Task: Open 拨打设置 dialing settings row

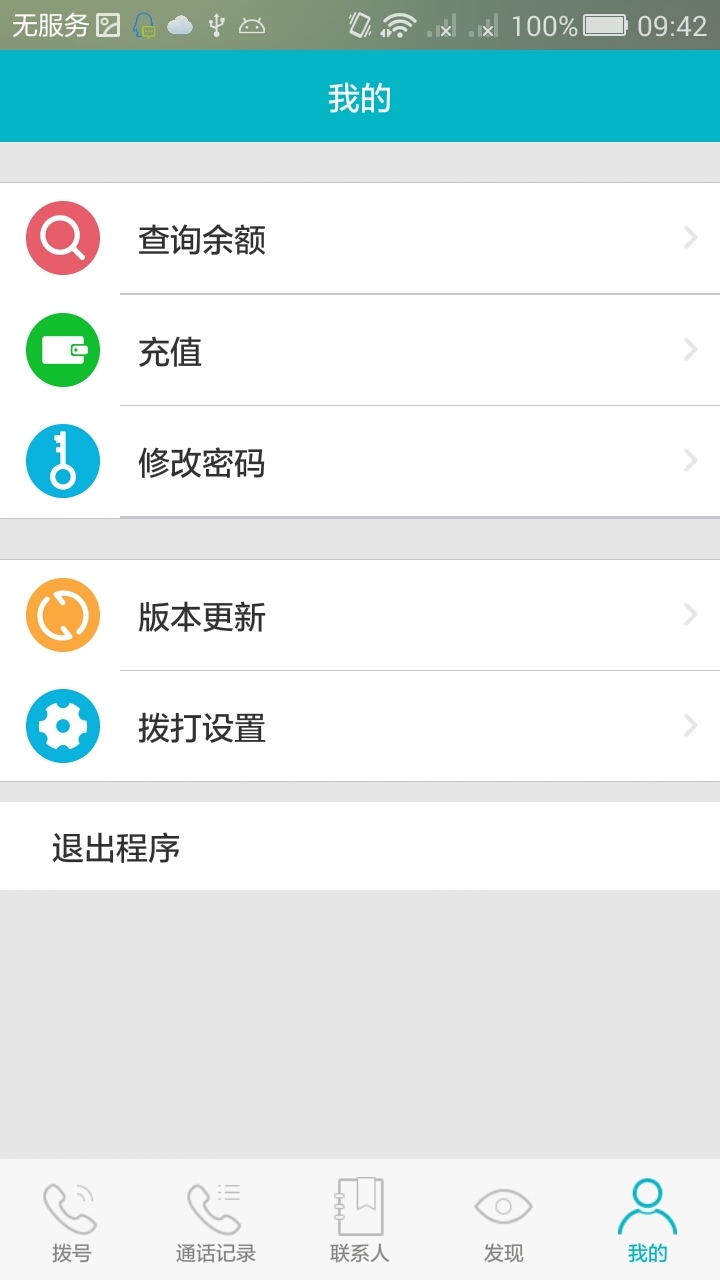Action: pos(360,726)
